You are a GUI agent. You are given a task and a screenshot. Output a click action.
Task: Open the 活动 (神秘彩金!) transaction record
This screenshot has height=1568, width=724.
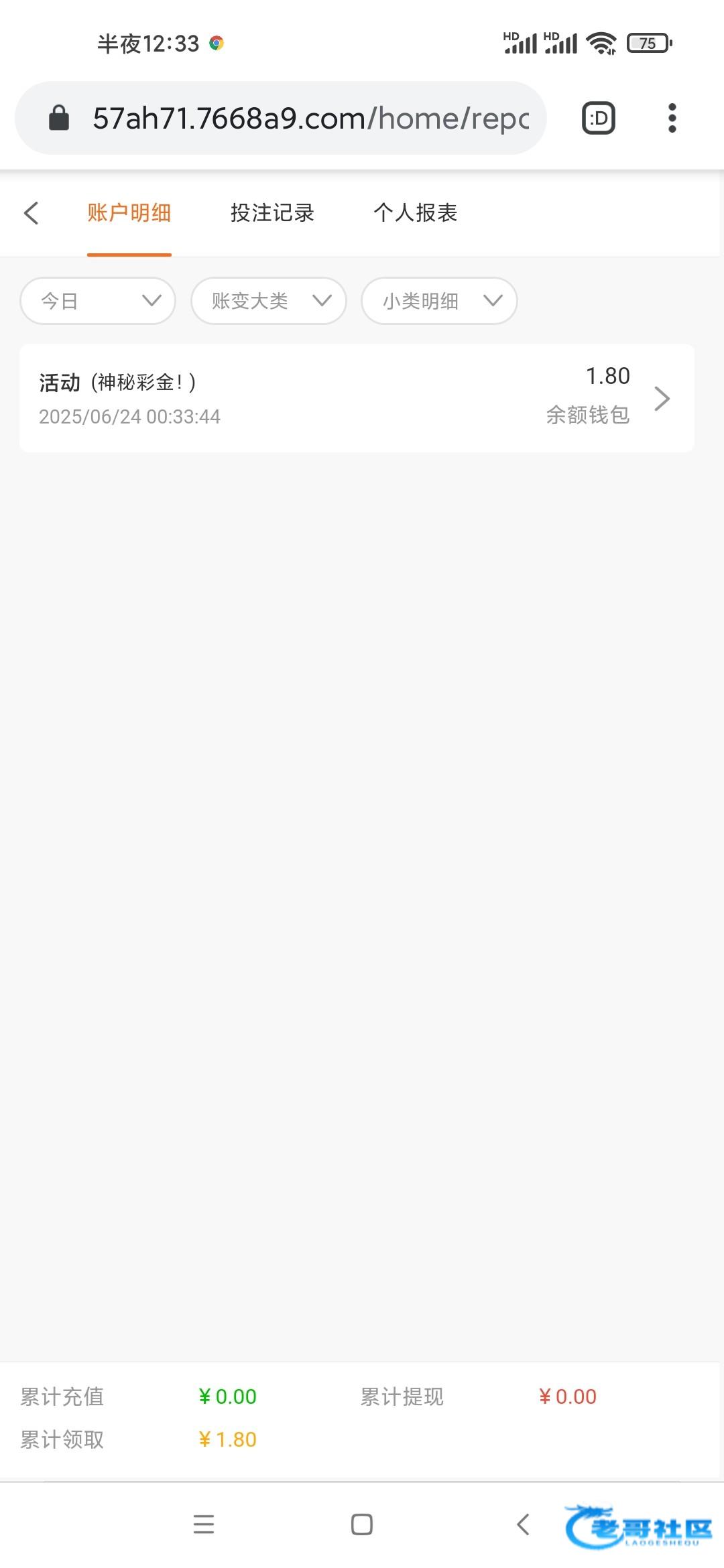pos(357,398)
